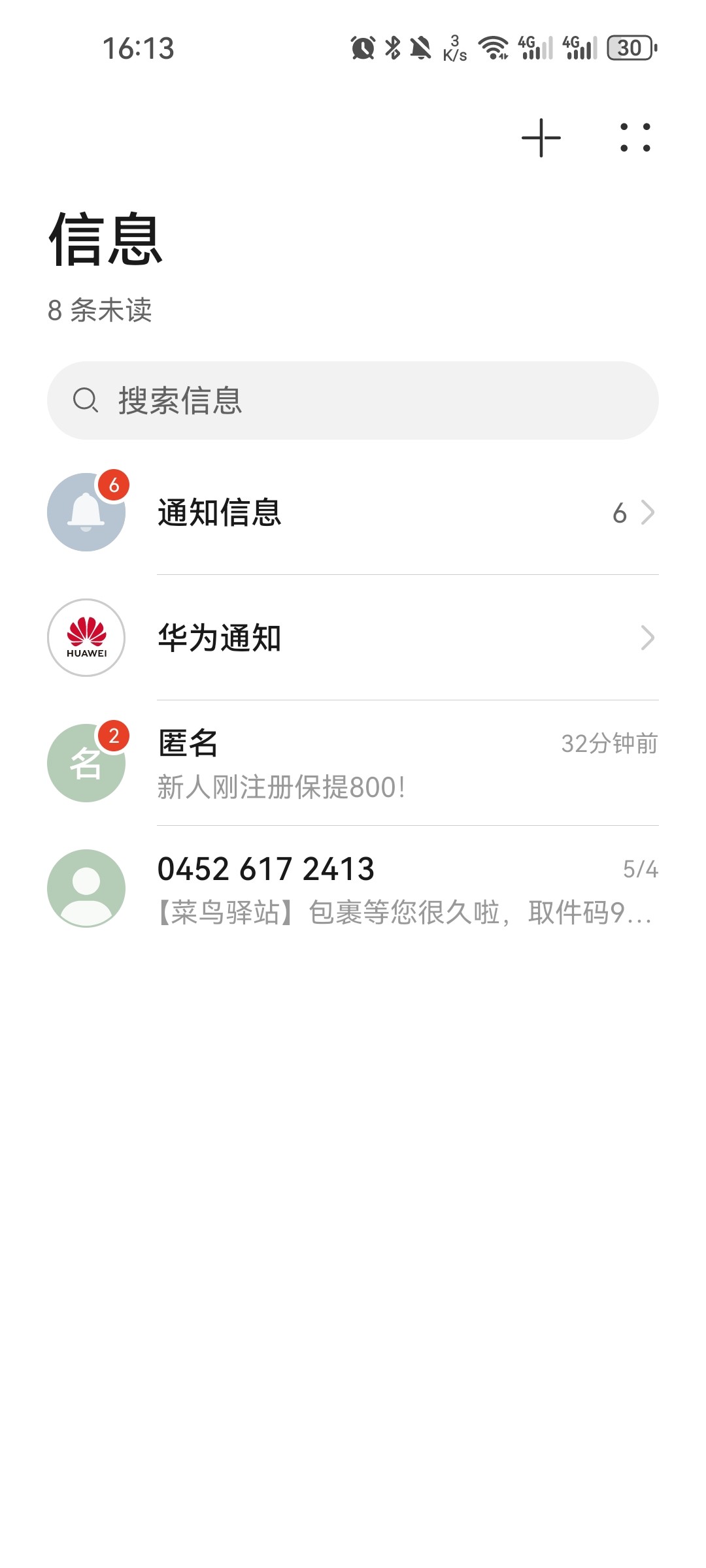Open 通知信息 notification messages
Image resolution: width=706 pixels, height=1568 pixels.
(353, 513)
